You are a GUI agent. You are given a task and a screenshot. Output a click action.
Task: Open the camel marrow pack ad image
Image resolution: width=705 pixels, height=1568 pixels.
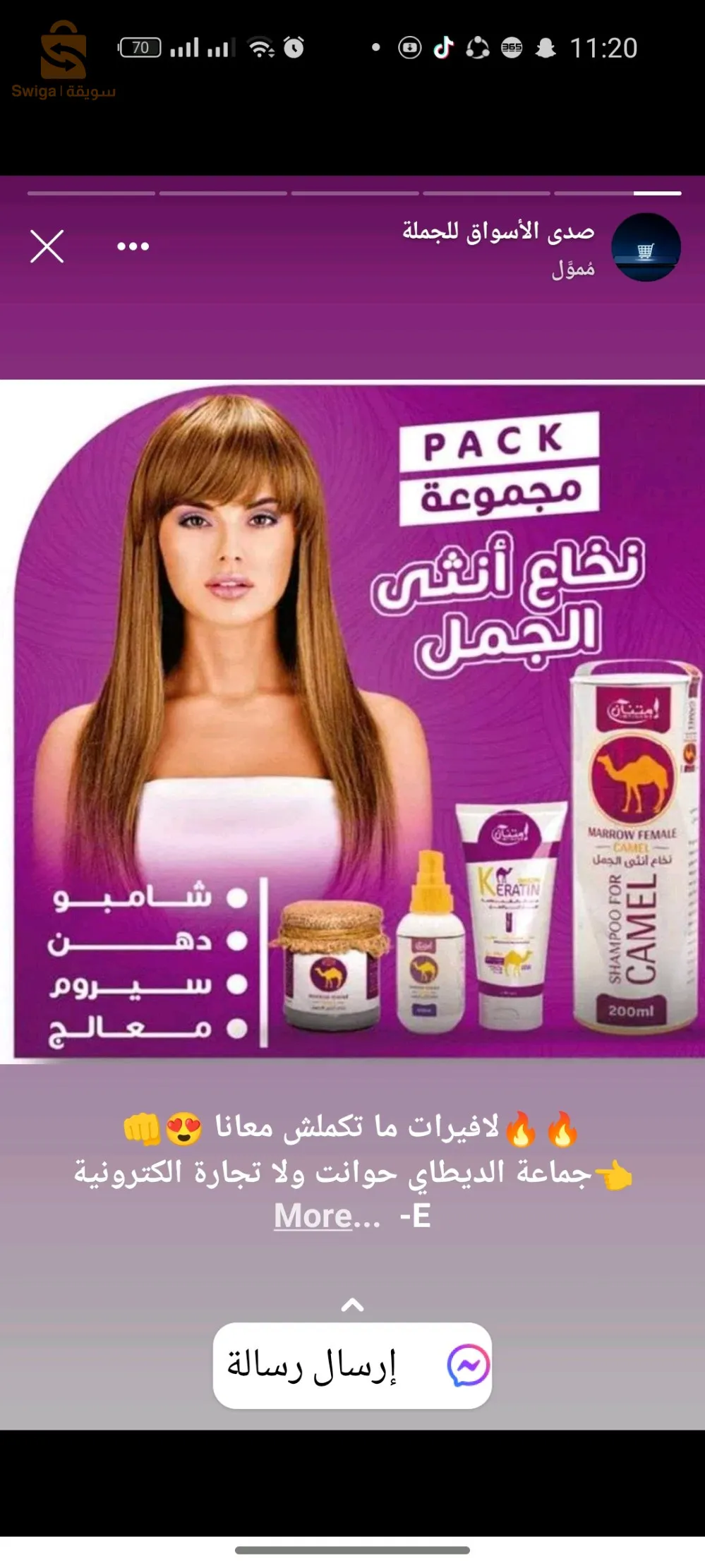[x=352, y=721]
